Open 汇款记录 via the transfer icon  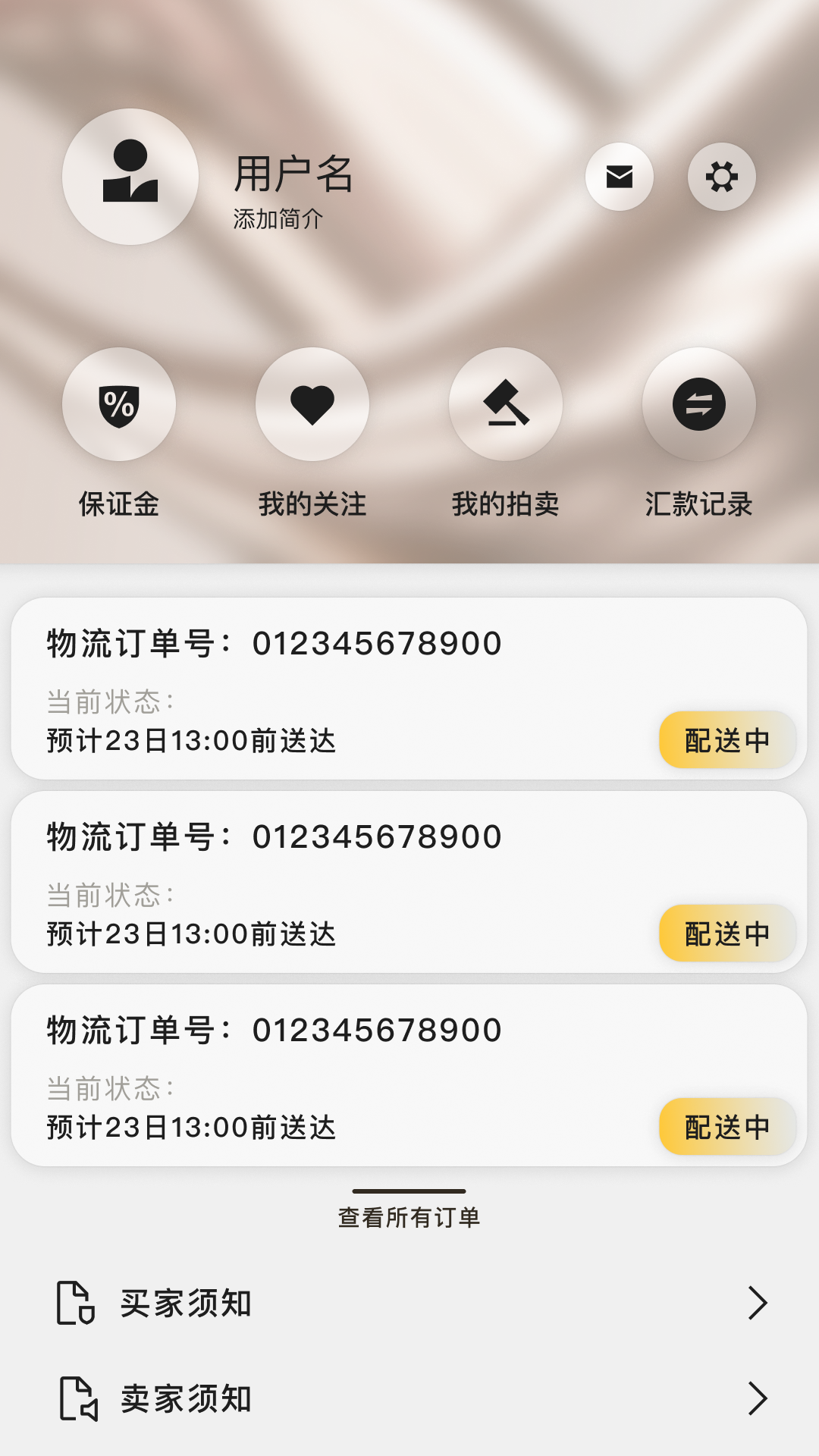698,406
